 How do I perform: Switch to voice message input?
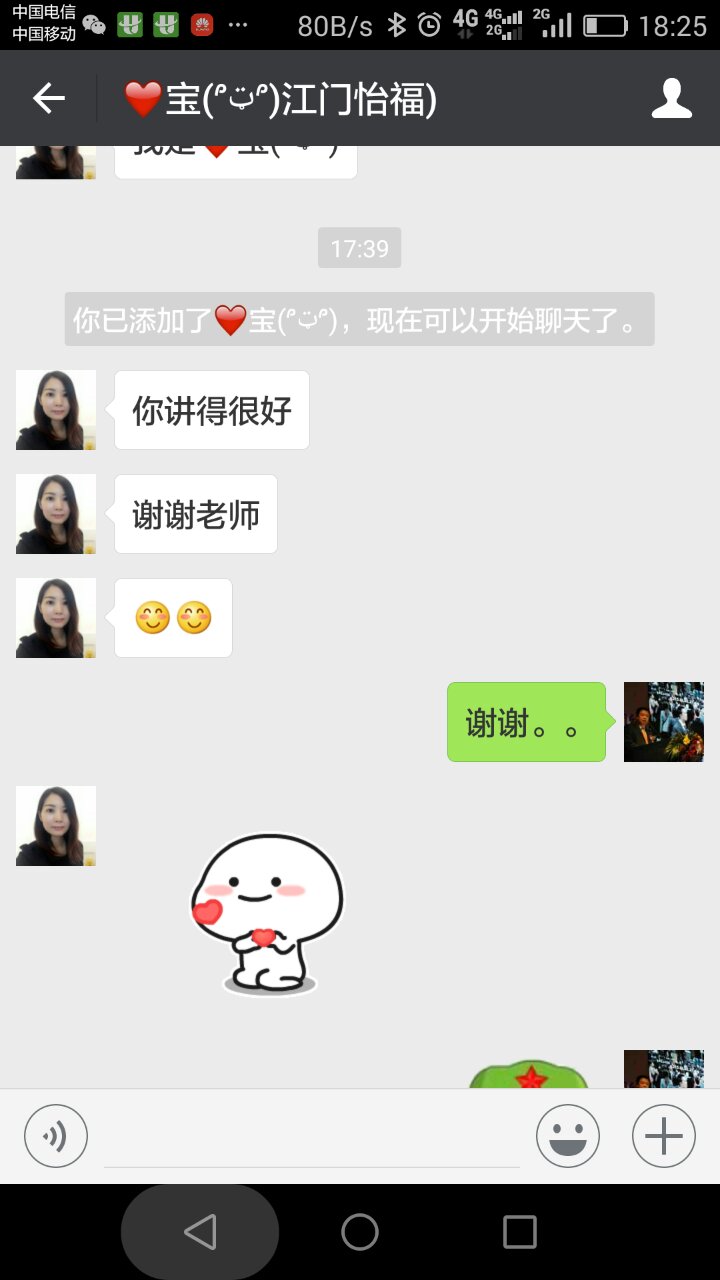[x=56, y=1136]
